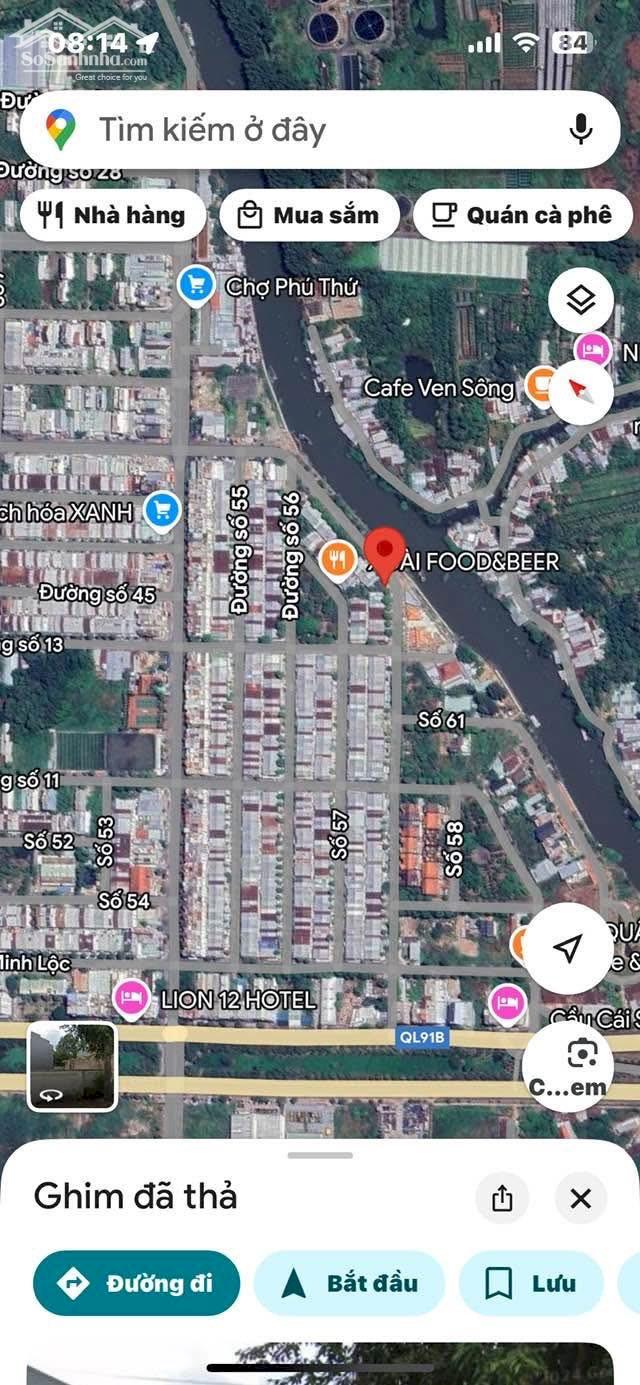The width and height of the screenshot is (640, 1385).
Task: Filter by the Mua sắm chip
Action: coord(309,215)
